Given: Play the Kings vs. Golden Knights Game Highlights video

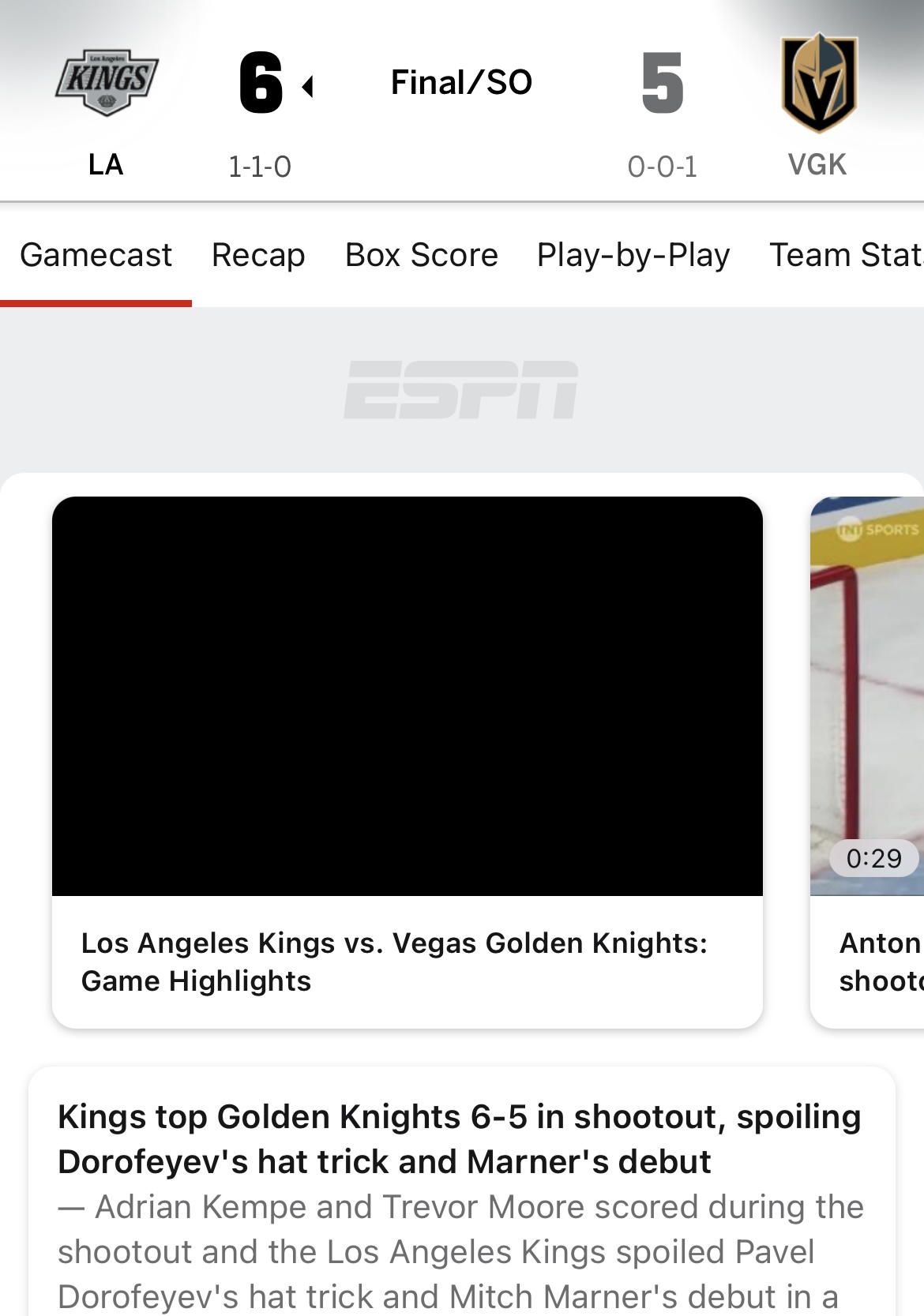Looking at the screenshot, I should pos(407,695).
